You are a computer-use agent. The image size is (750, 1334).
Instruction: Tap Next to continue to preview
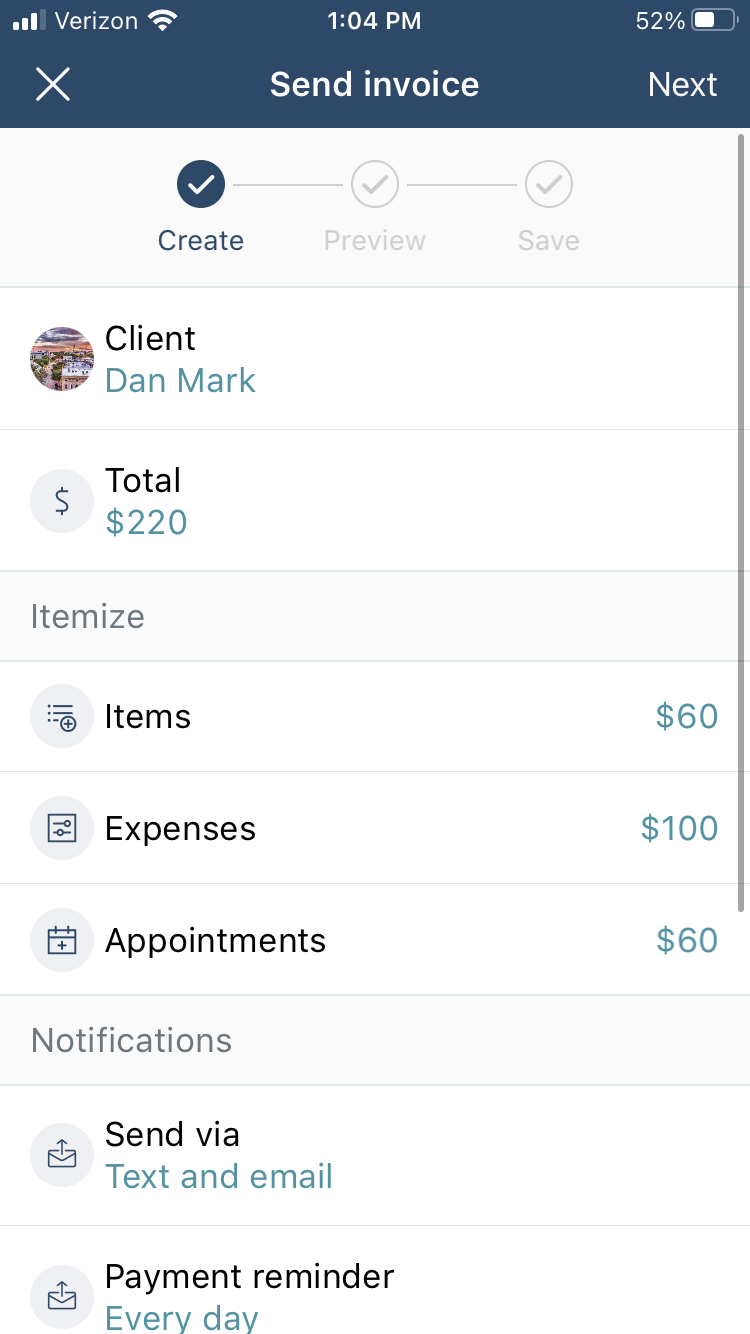(x=682, y=84)
